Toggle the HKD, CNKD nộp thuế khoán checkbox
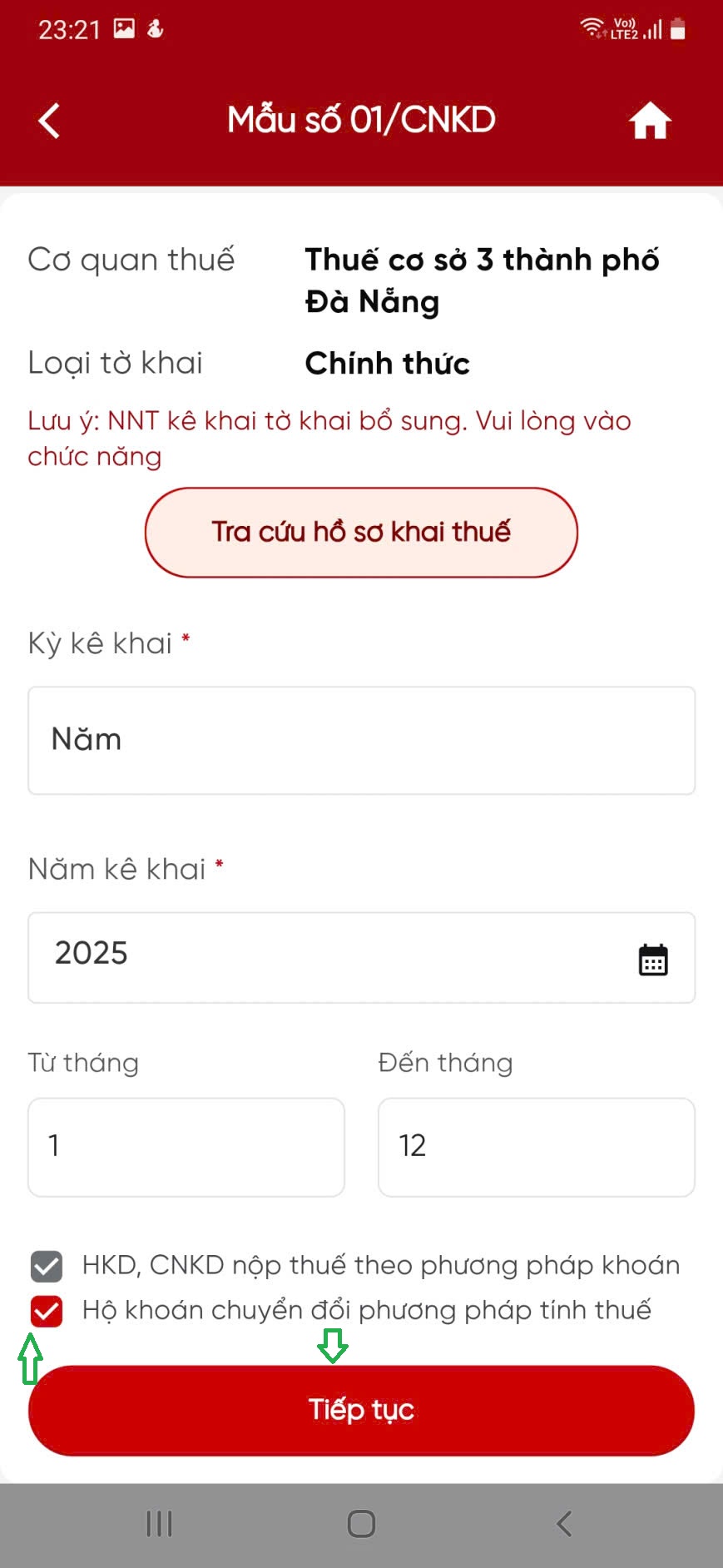 click(47, 1267)
